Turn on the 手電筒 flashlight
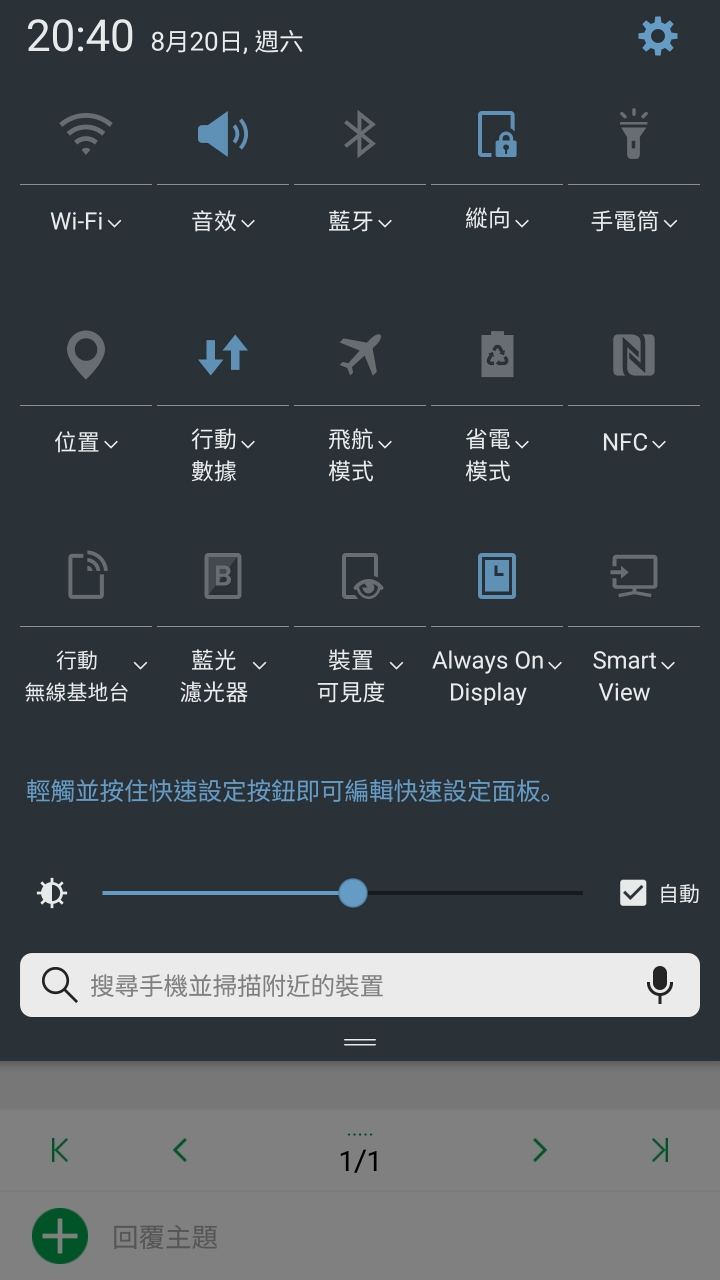Screen dimensions: 720x1280 tap(634, 133)
